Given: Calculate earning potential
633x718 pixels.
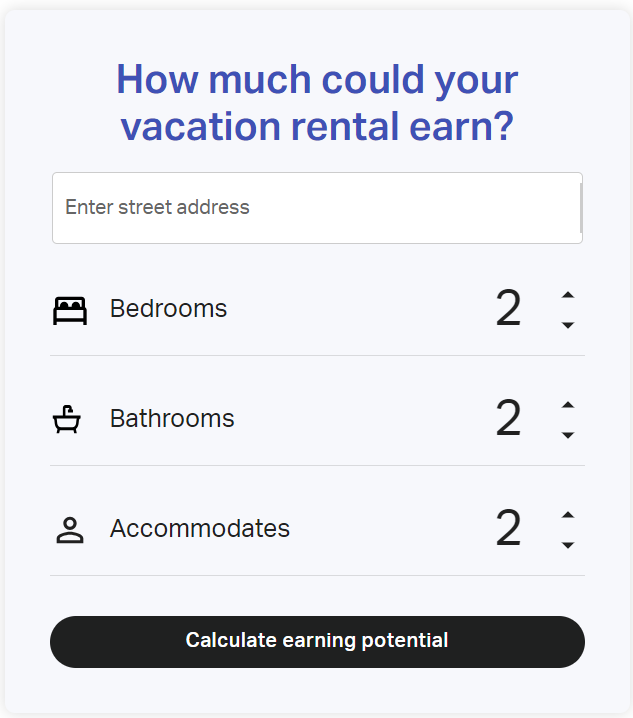Looking at the screenshot, I should pyautogui.click(x=317, y=641).
